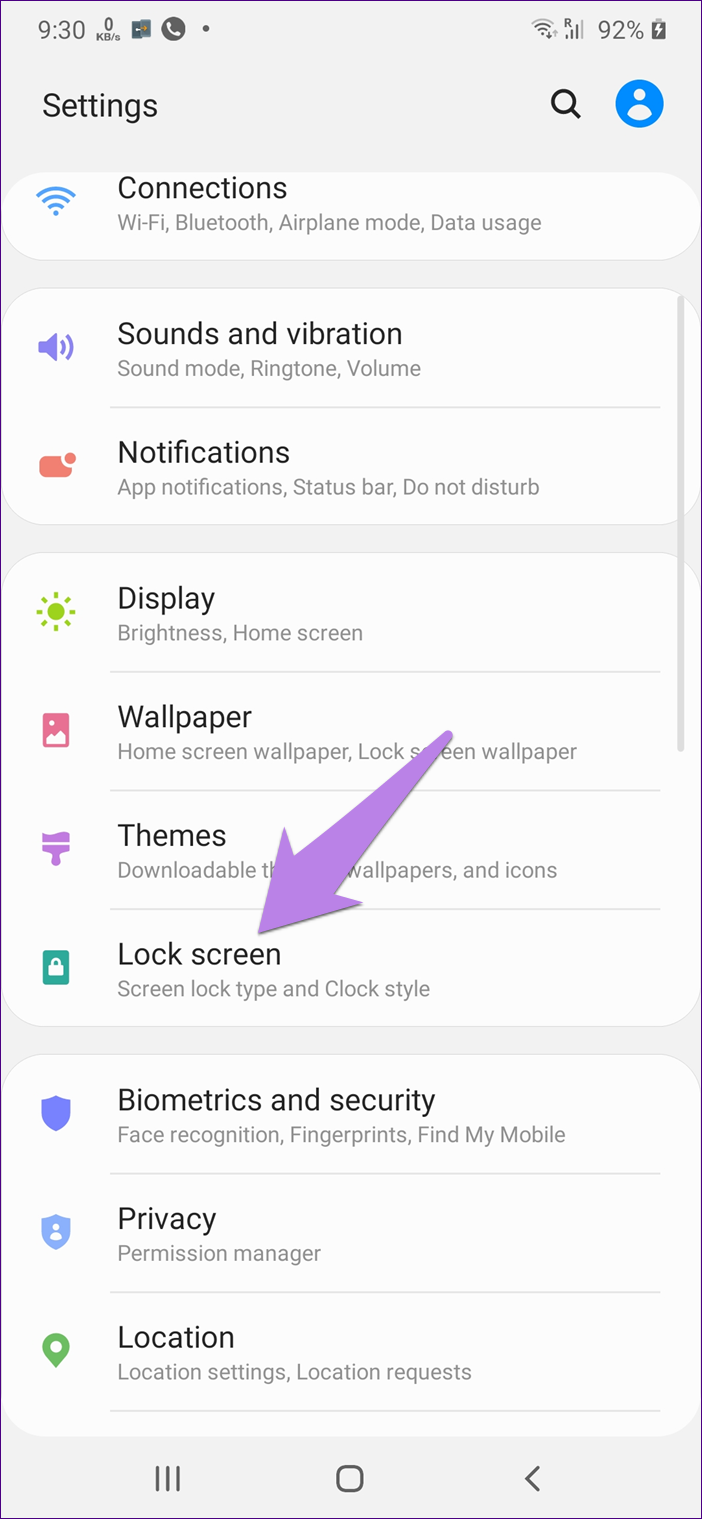Image resolution: width=702 pixels, height=1519 pixels.
Task: Open the Samsung account profile icon
Action: (639, 104)
